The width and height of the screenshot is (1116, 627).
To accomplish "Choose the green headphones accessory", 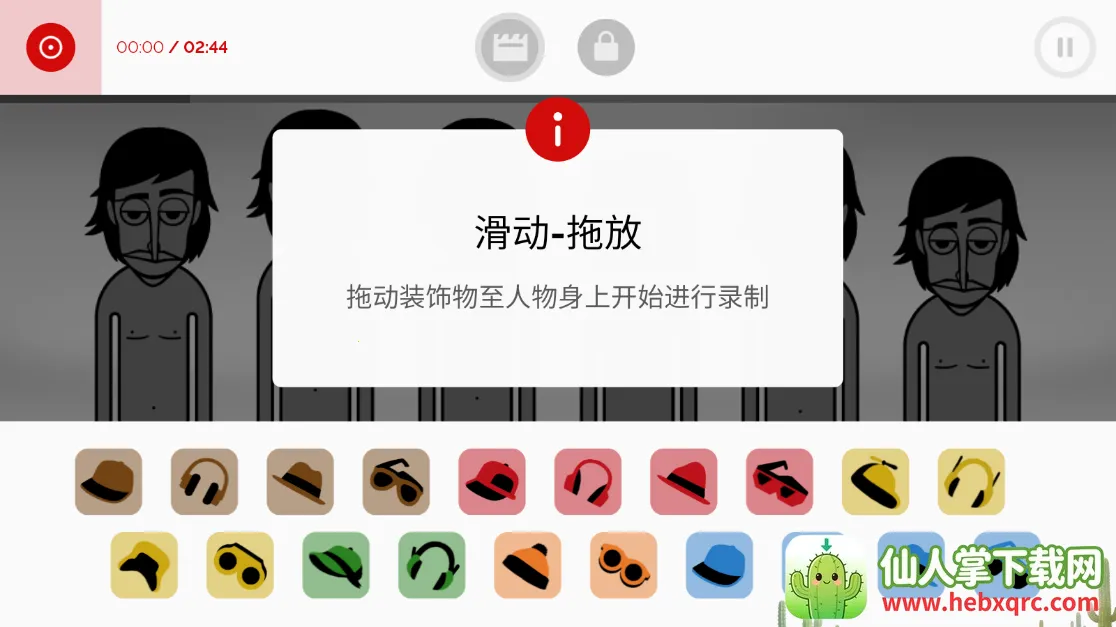I will (432, 565).
